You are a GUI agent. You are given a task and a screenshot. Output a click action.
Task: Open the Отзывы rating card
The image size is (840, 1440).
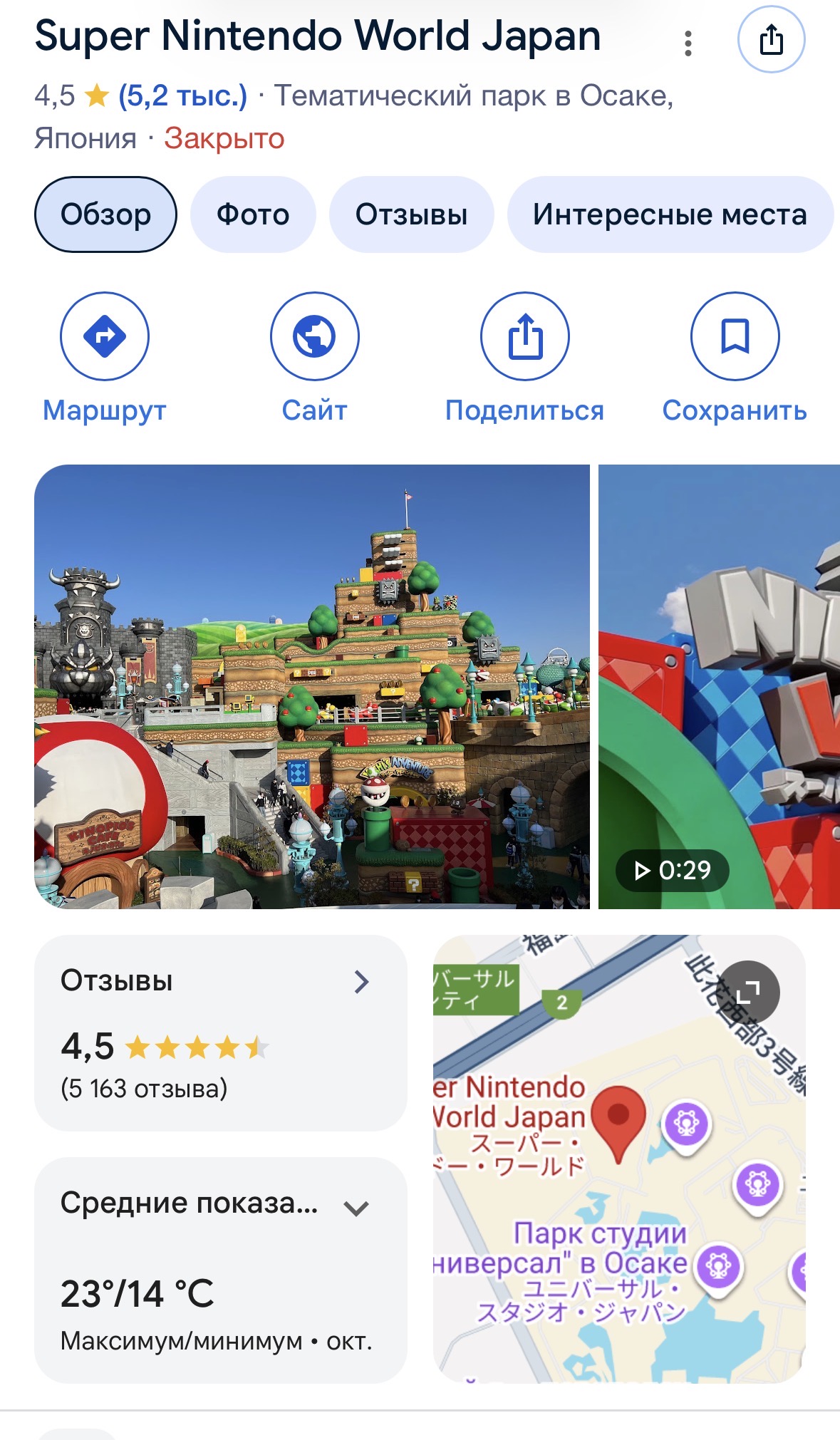tap(220, 1032)
